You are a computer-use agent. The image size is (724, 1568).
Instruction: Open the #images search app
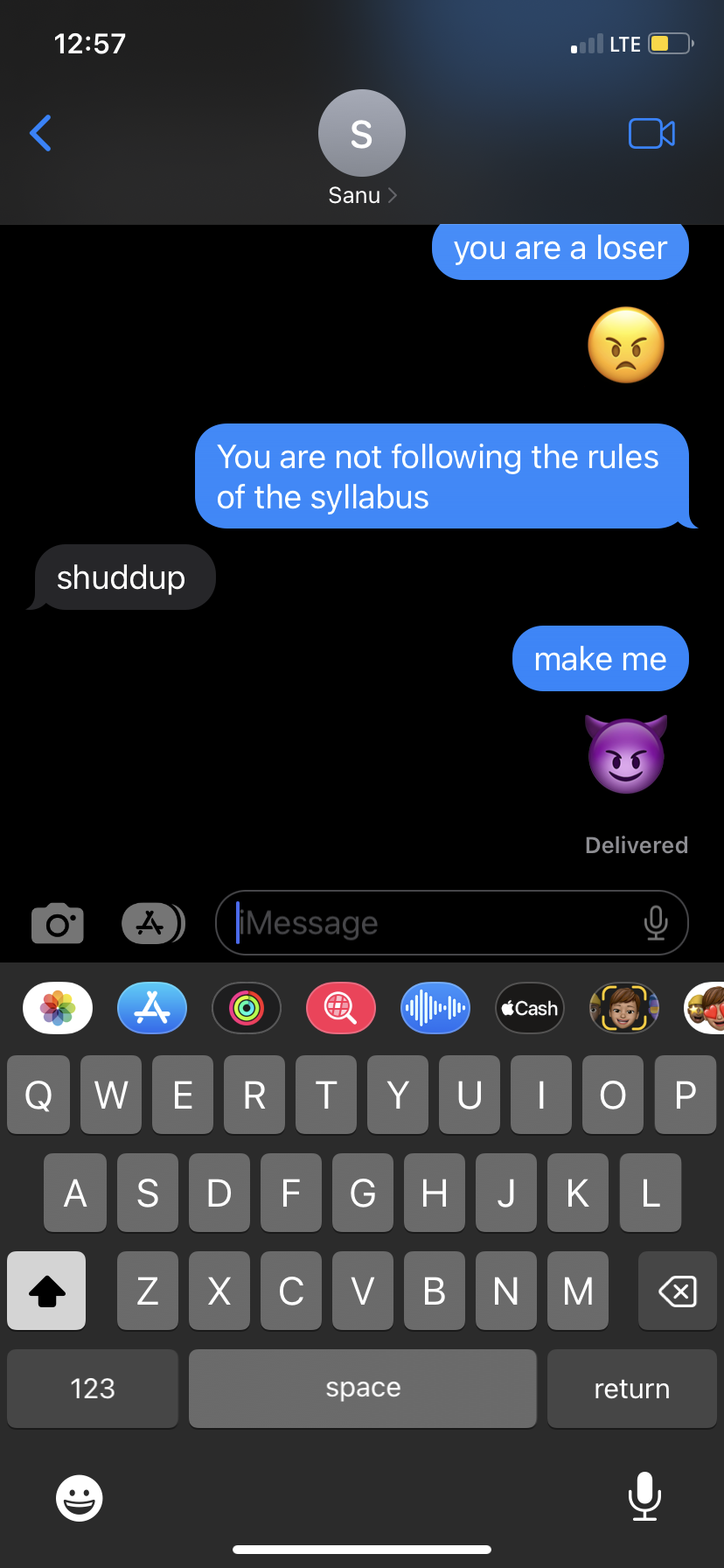point(341,1008)
